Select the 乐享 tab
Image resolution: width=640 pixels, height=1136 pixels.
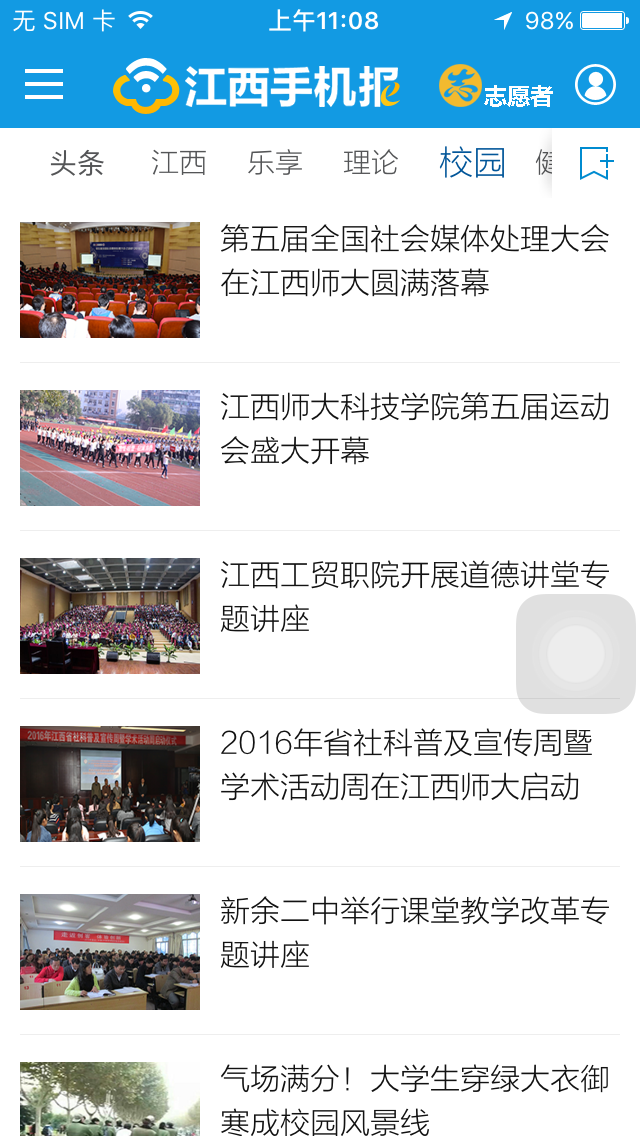coord(275,163)
